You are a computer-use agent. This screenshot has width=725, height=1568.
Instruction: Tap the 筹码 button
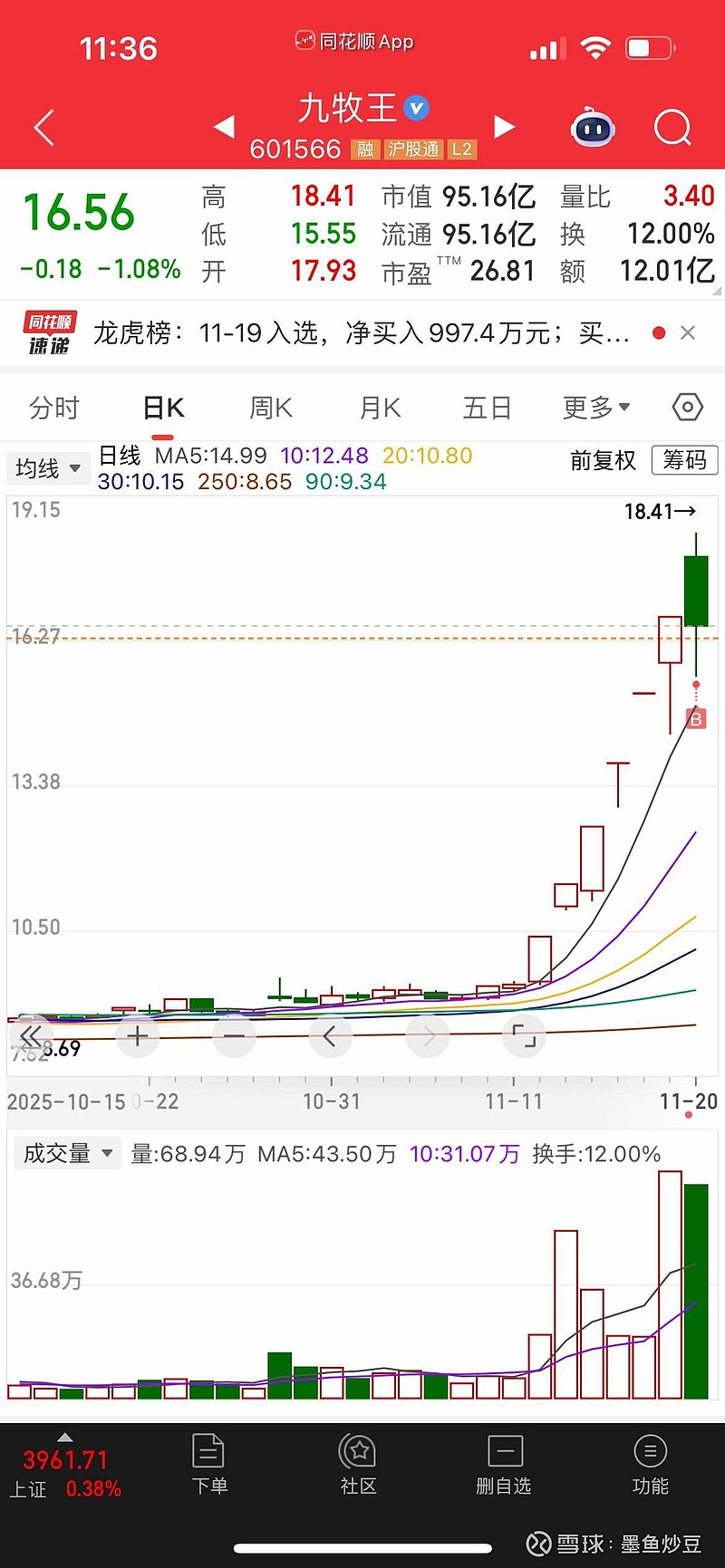684,460
